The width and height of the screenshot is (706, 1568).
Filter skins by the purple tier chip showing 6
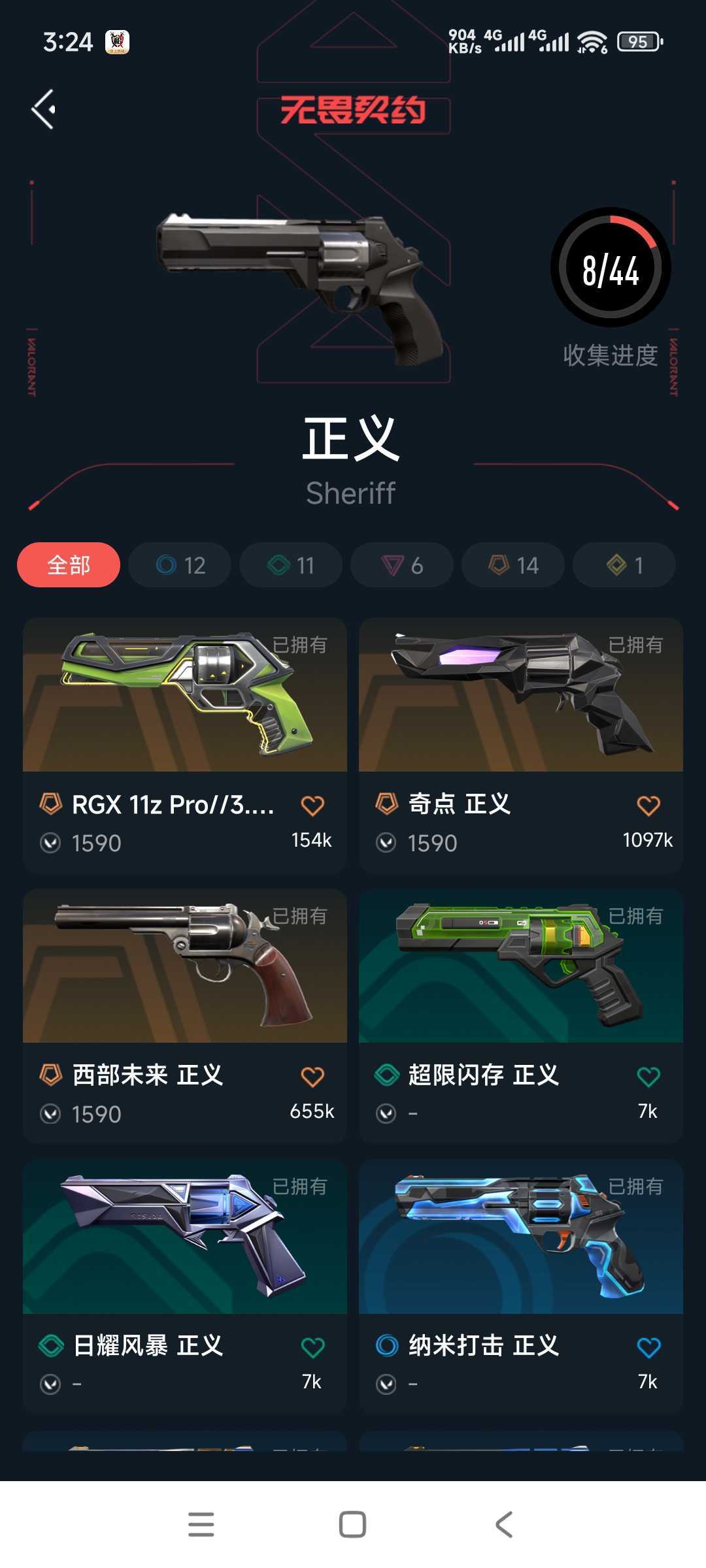402,564
